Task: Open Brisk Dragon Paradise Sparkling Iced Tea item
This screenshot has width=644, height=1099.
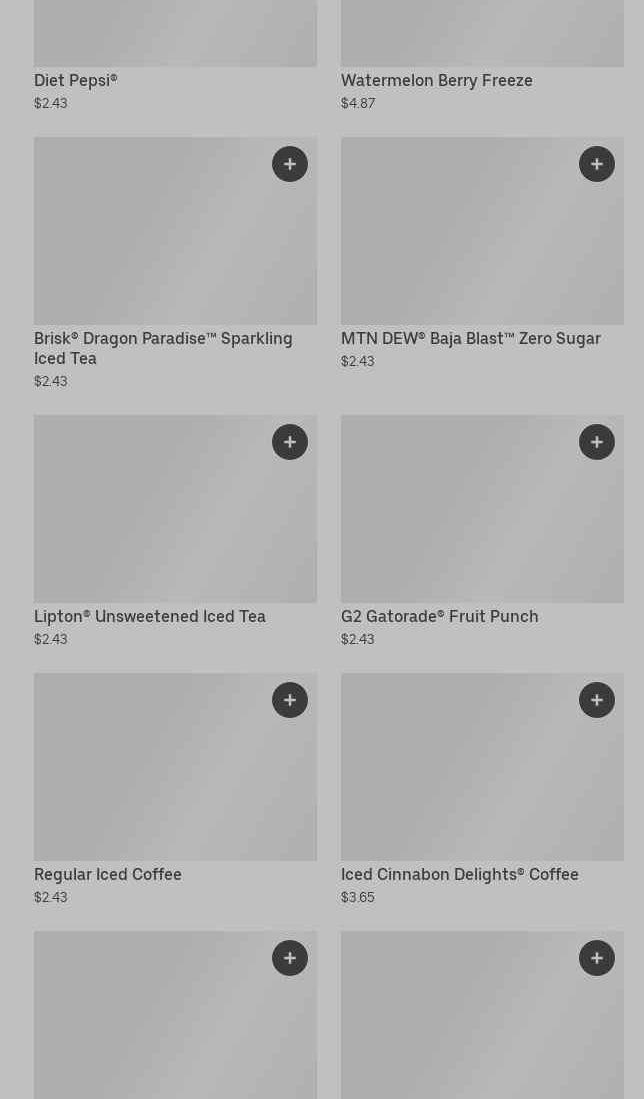Action: pos(163,348)
